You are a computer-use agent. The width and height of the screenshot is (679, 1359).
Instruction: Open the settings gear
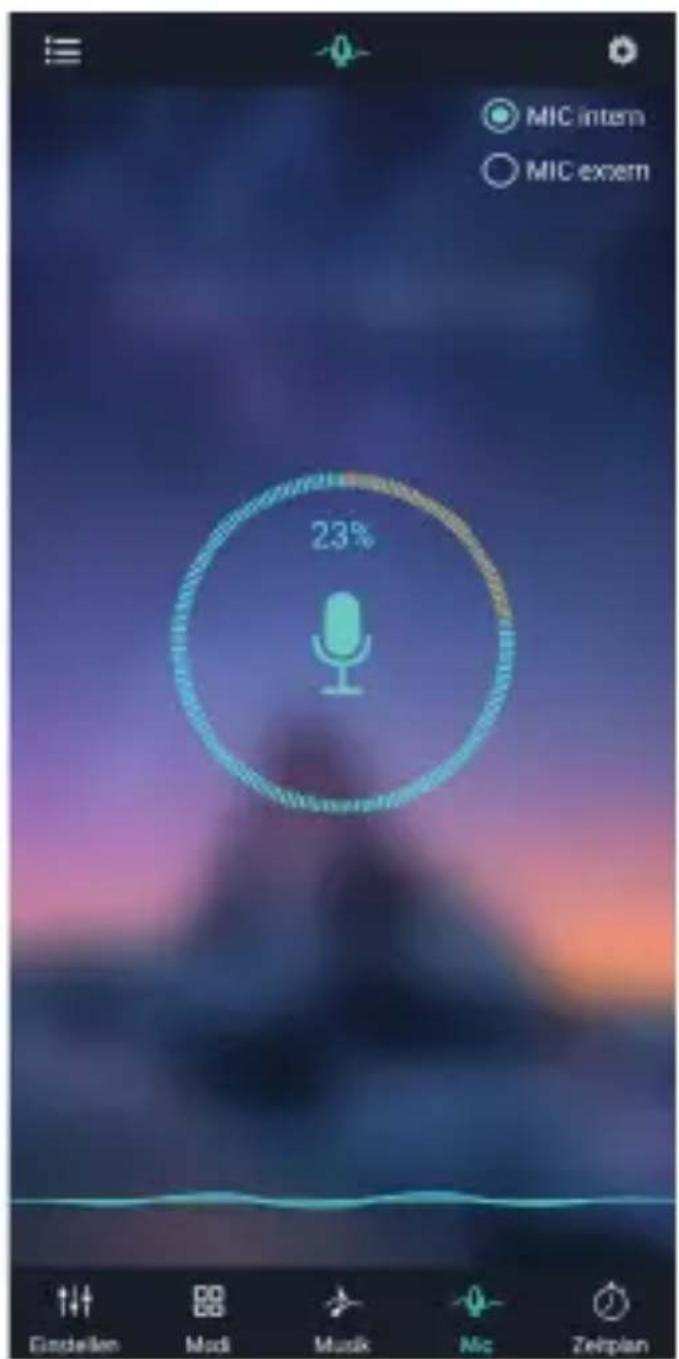624,51
